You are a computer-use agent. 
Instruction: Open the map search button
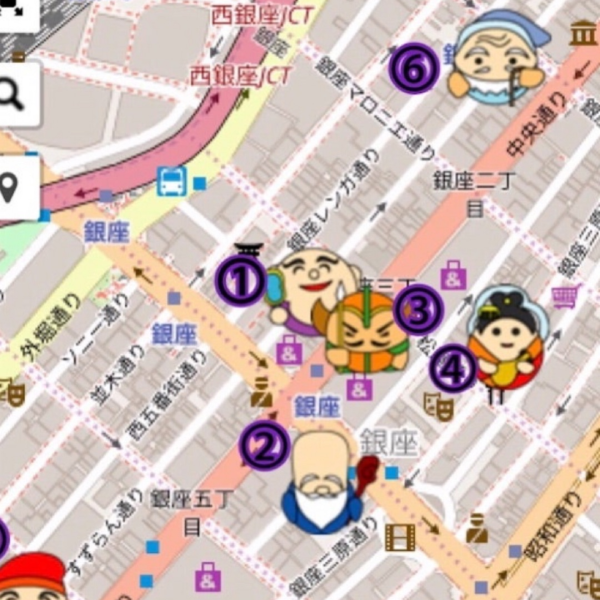[14, 94]
